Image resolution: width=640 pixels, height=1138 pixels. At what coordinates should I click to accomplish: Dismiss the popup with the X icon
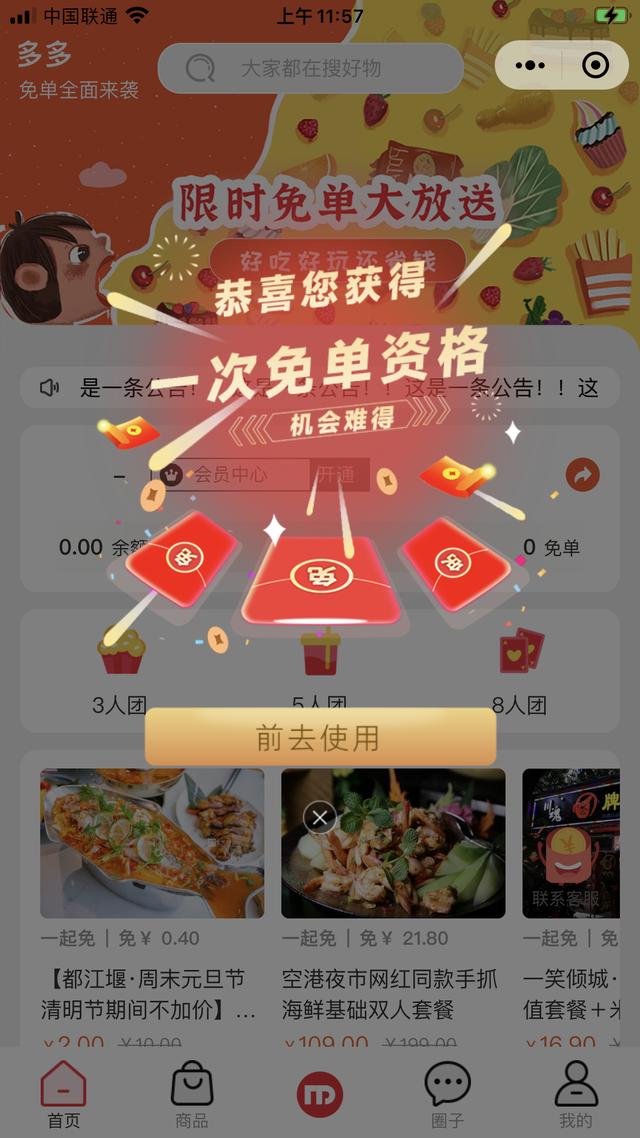320,818
